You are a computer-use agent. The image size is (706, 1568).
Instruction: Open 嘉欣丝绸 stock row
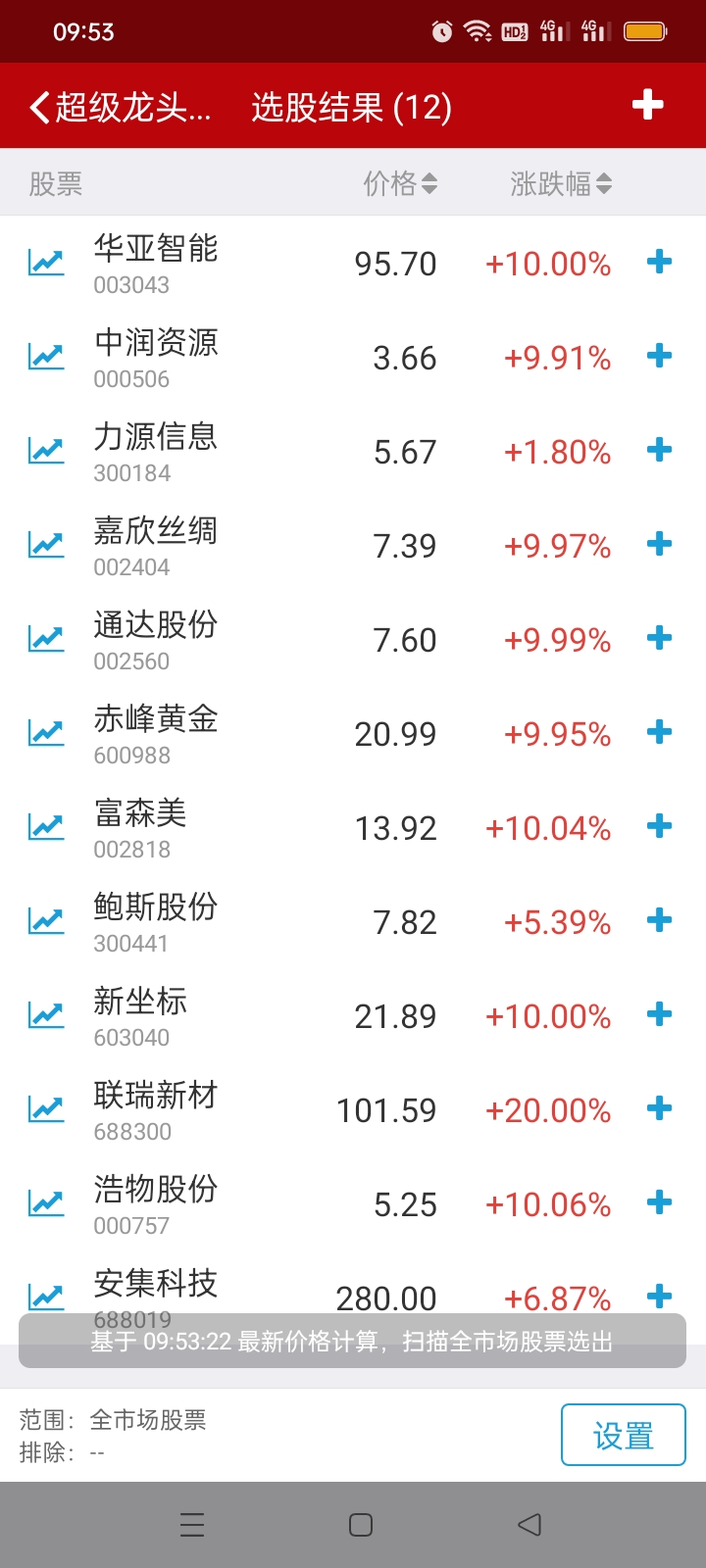pos(353,545)
